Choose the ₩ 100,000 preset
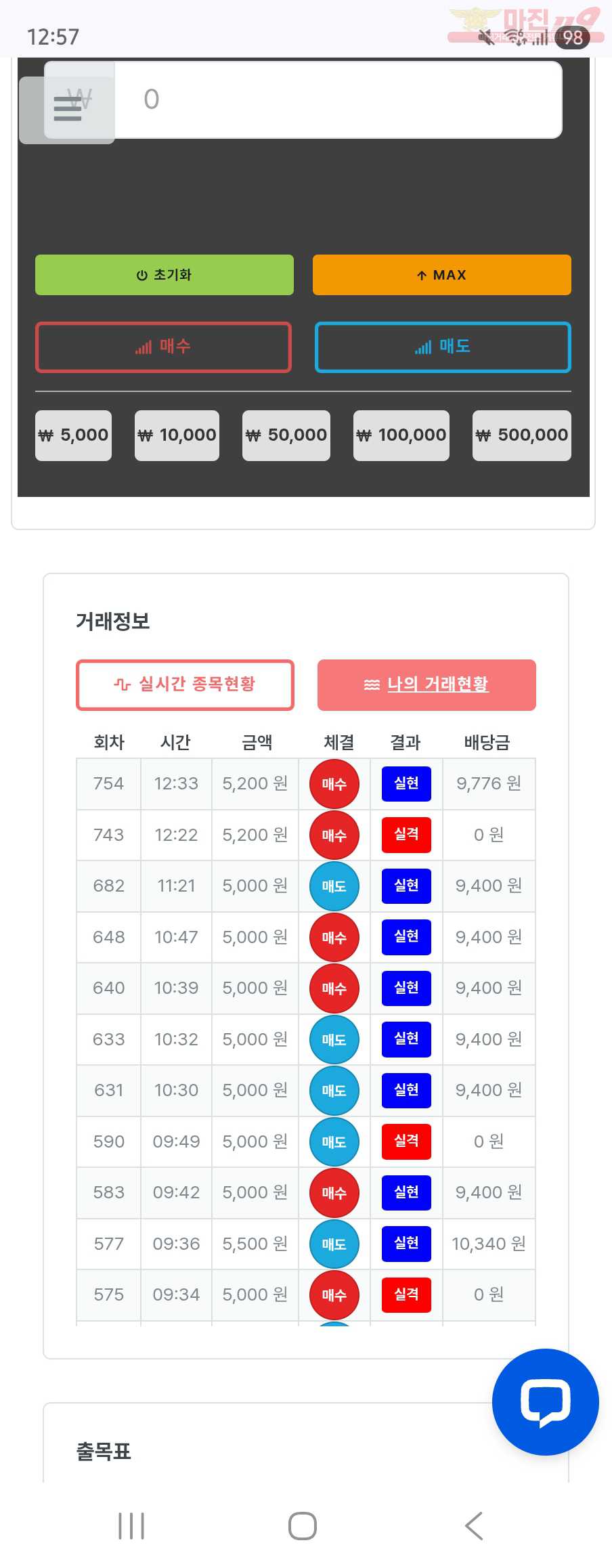 (x=401, y=435)
